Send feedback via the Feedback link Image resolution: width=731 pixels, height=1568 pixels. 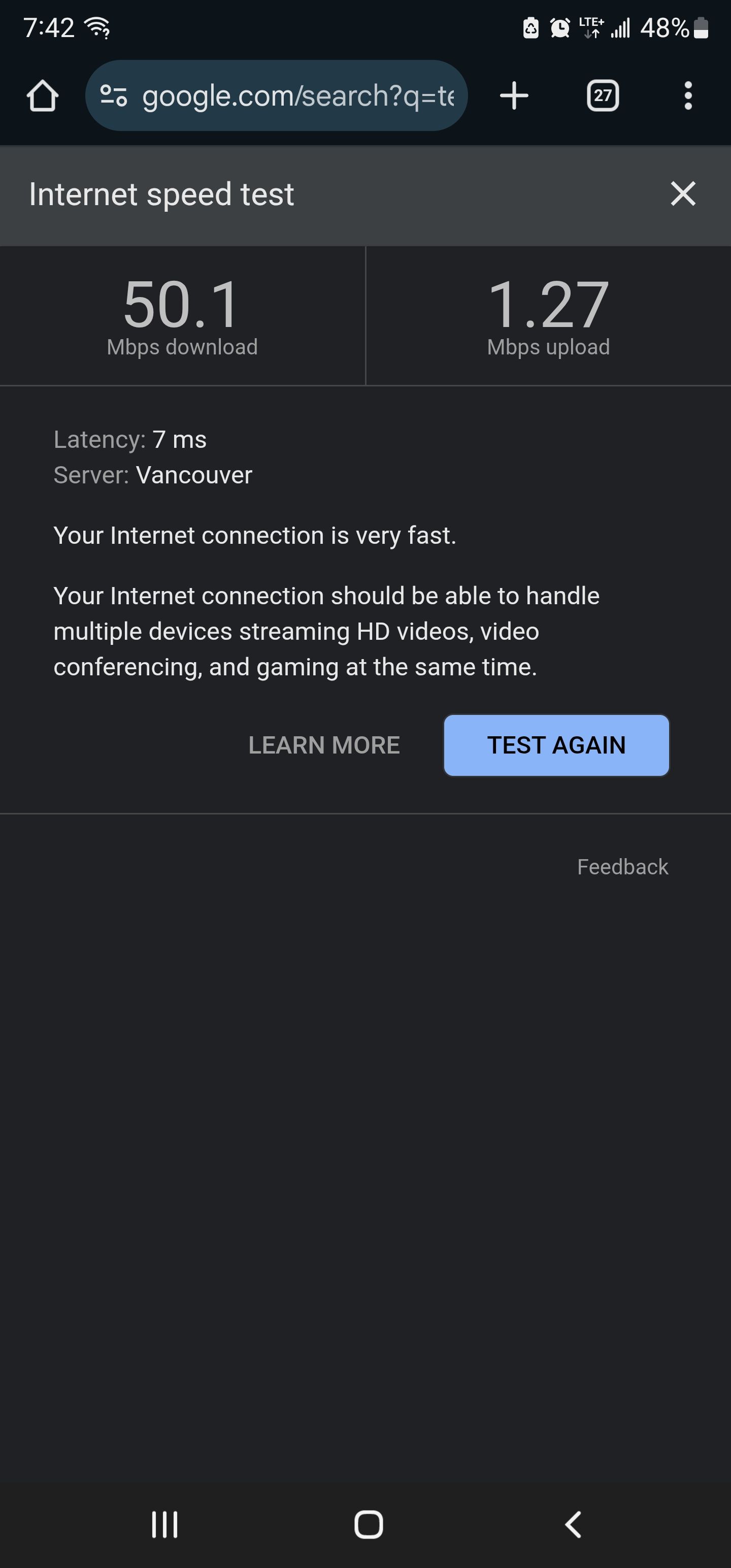(622, 867)
